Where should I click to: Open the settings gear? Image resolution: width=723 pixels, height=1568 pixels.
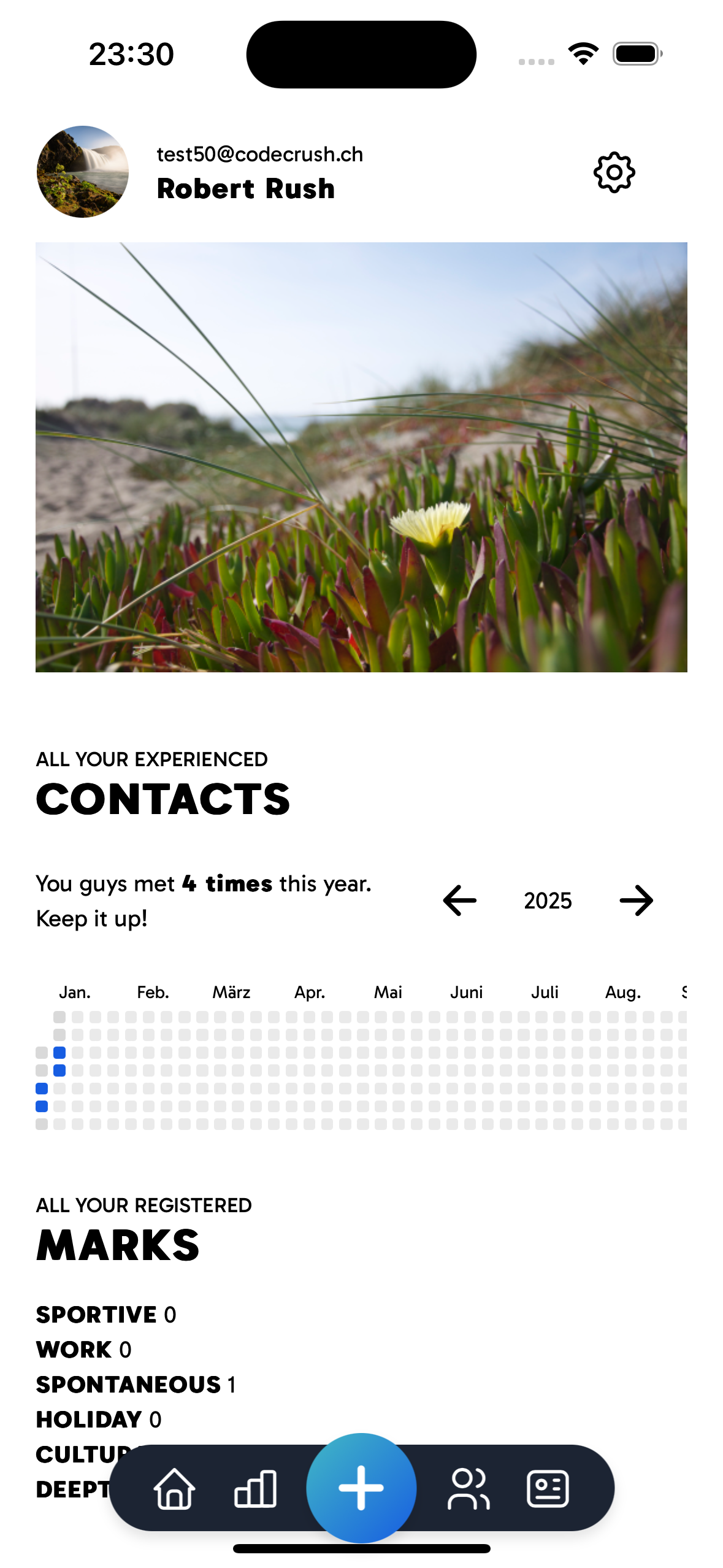(x=614, y=172)
